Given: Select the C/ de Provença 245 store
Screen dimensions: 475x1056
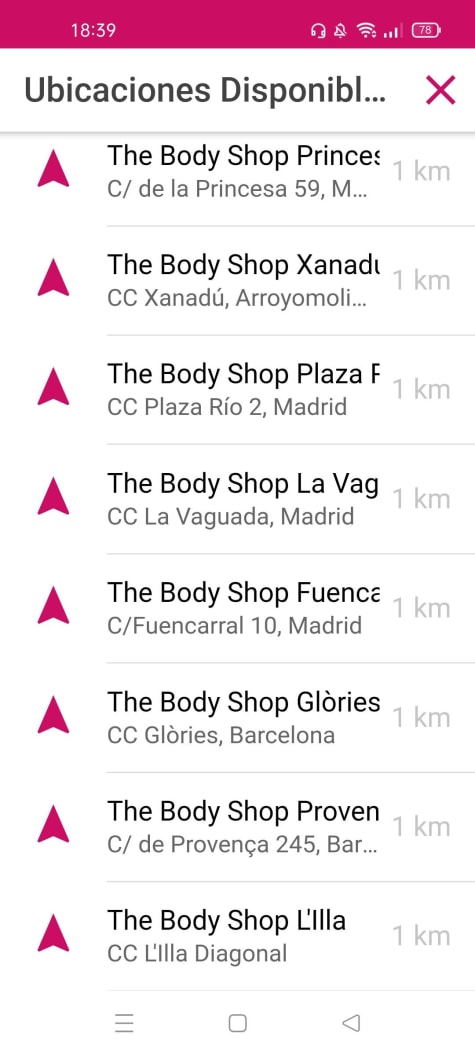Looking at the screenshot, I should click(x=237, y=827).
